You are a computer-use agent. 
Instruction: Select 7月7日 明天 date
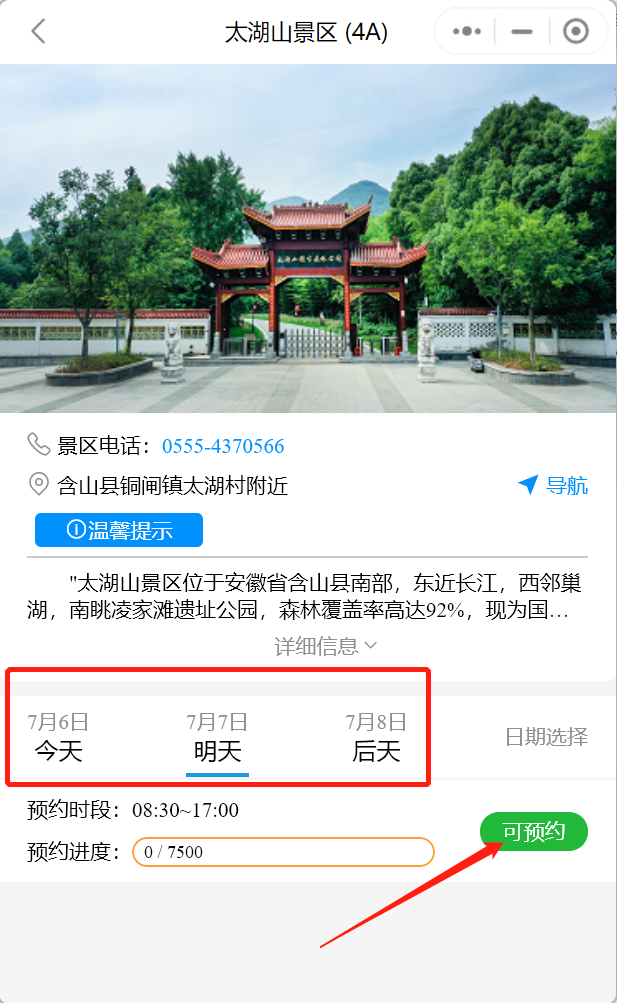point(217,738)
